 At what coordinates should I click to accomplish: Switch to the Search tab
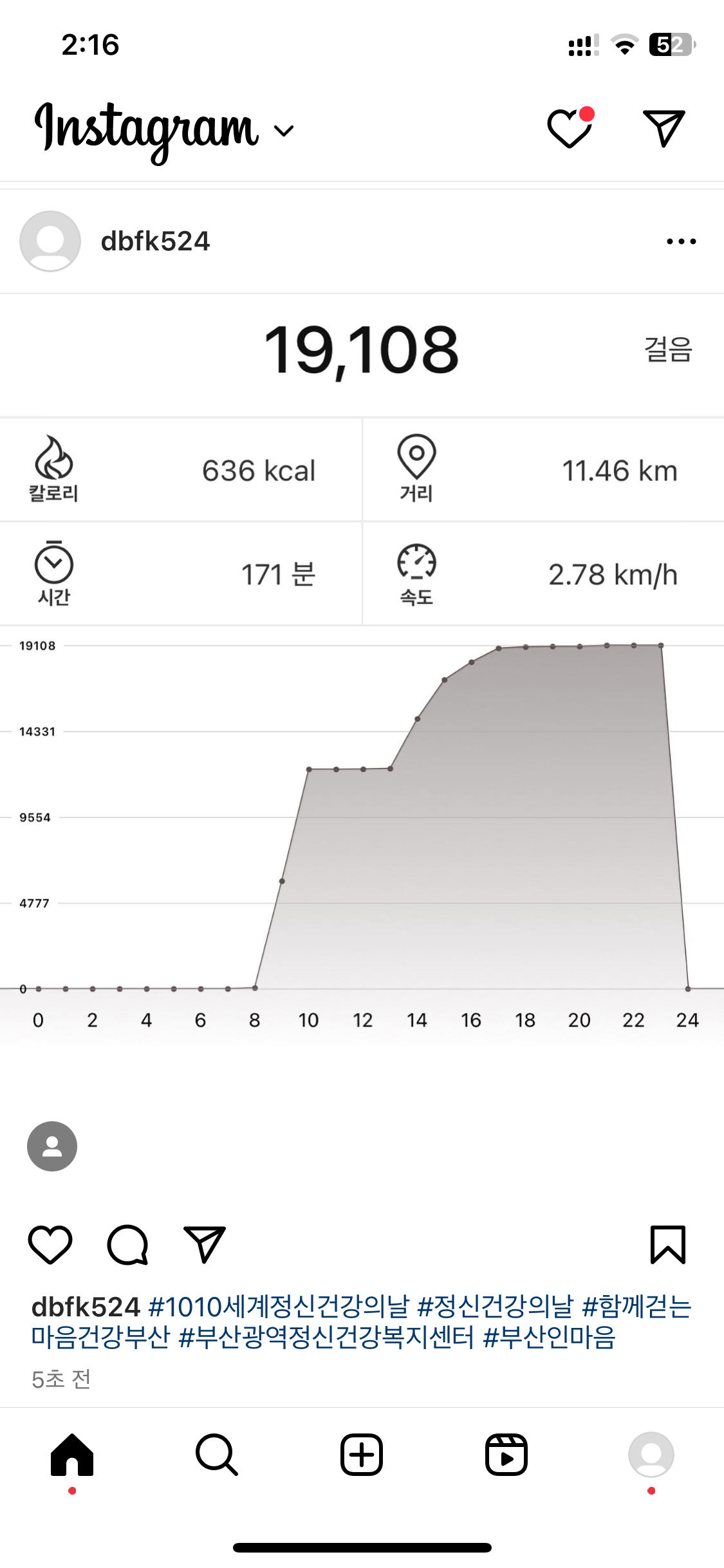tap(217, 1455)
